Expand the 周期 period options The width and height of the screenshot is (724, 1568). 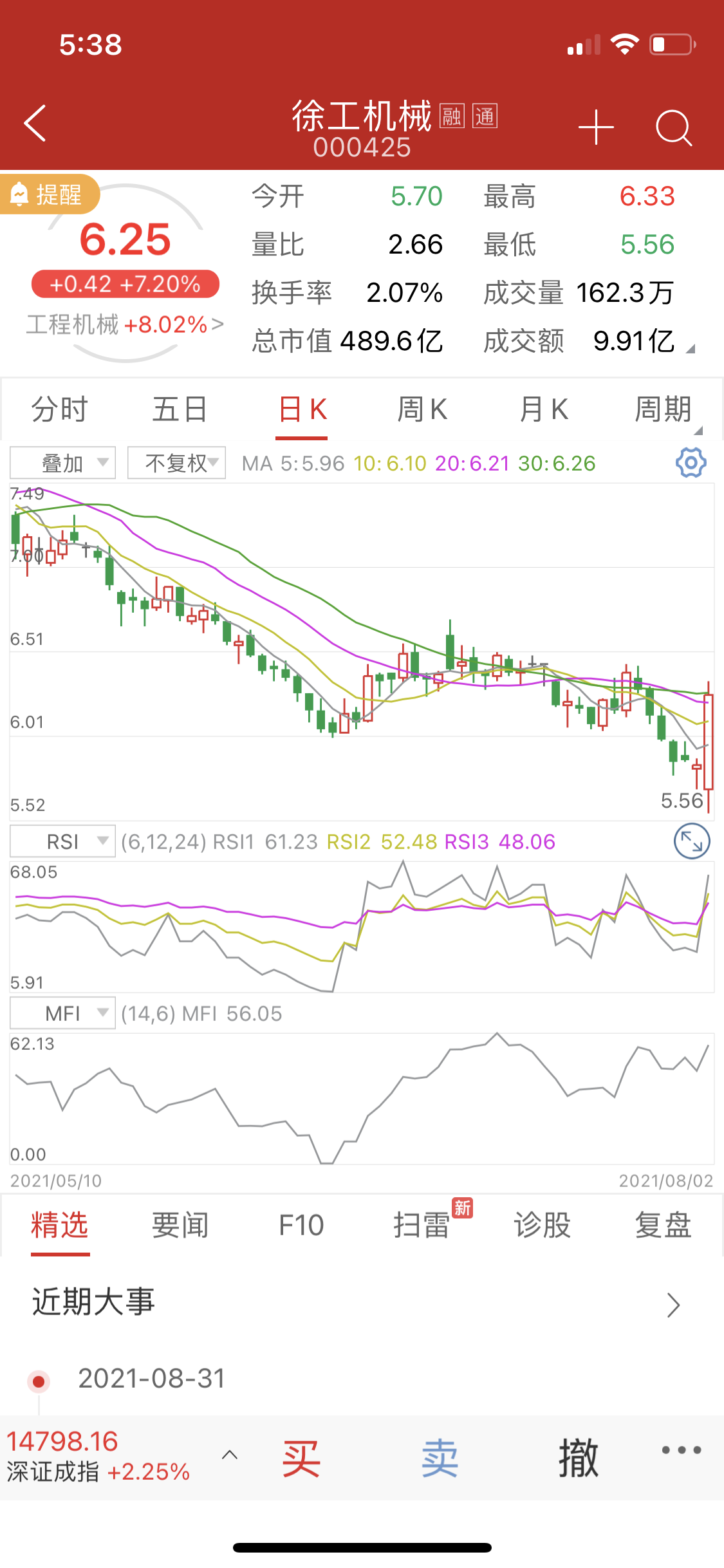point(664,410)
